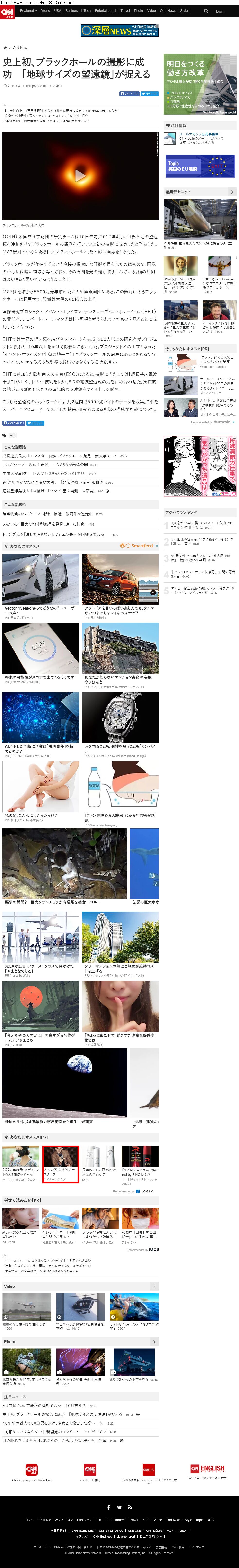Image resolution: width=239 pixels, height=1568 pixels.
Task: Open the Tech section in top navigation
Action: [x=87, y=11]
